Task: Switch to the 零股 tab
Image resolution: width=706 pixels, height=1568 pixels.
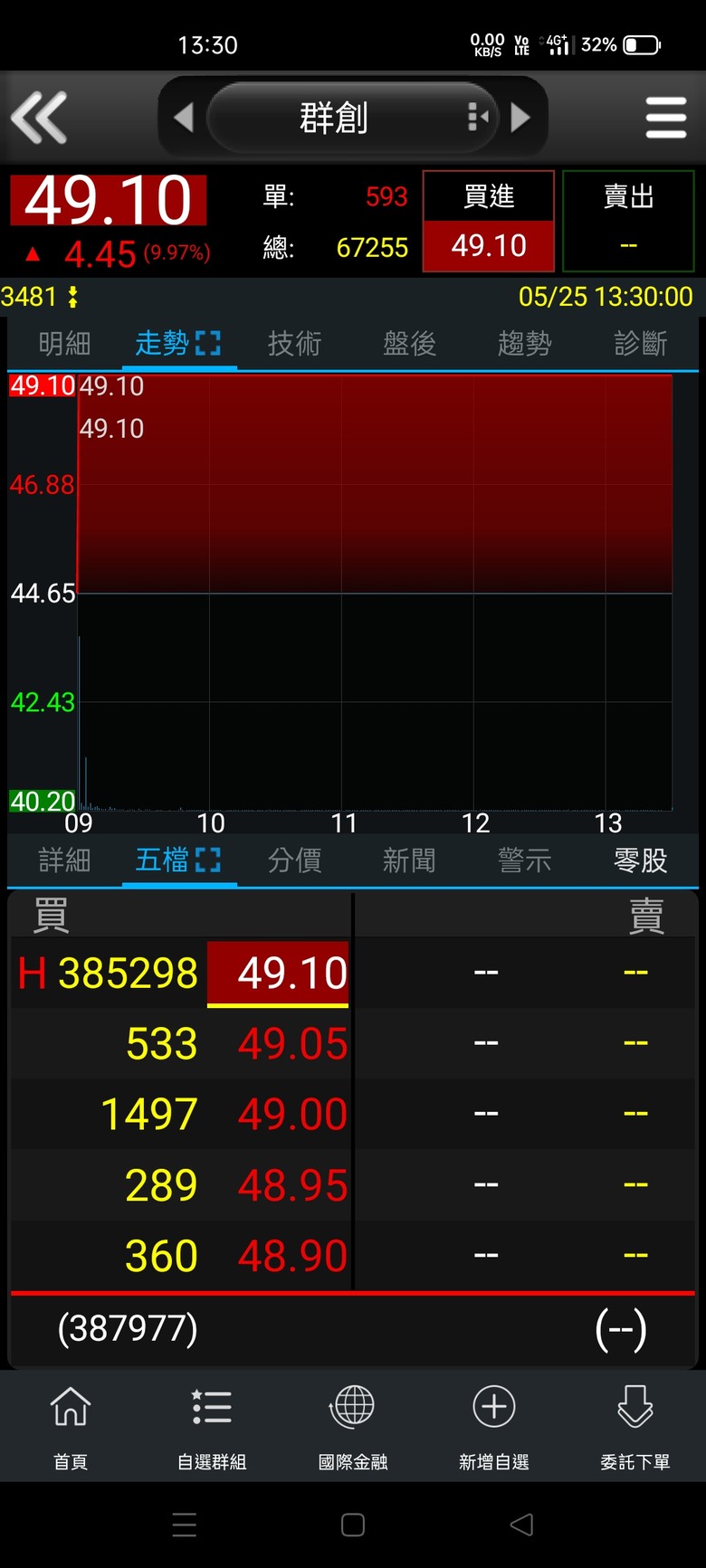Action: tap(640, 860)
